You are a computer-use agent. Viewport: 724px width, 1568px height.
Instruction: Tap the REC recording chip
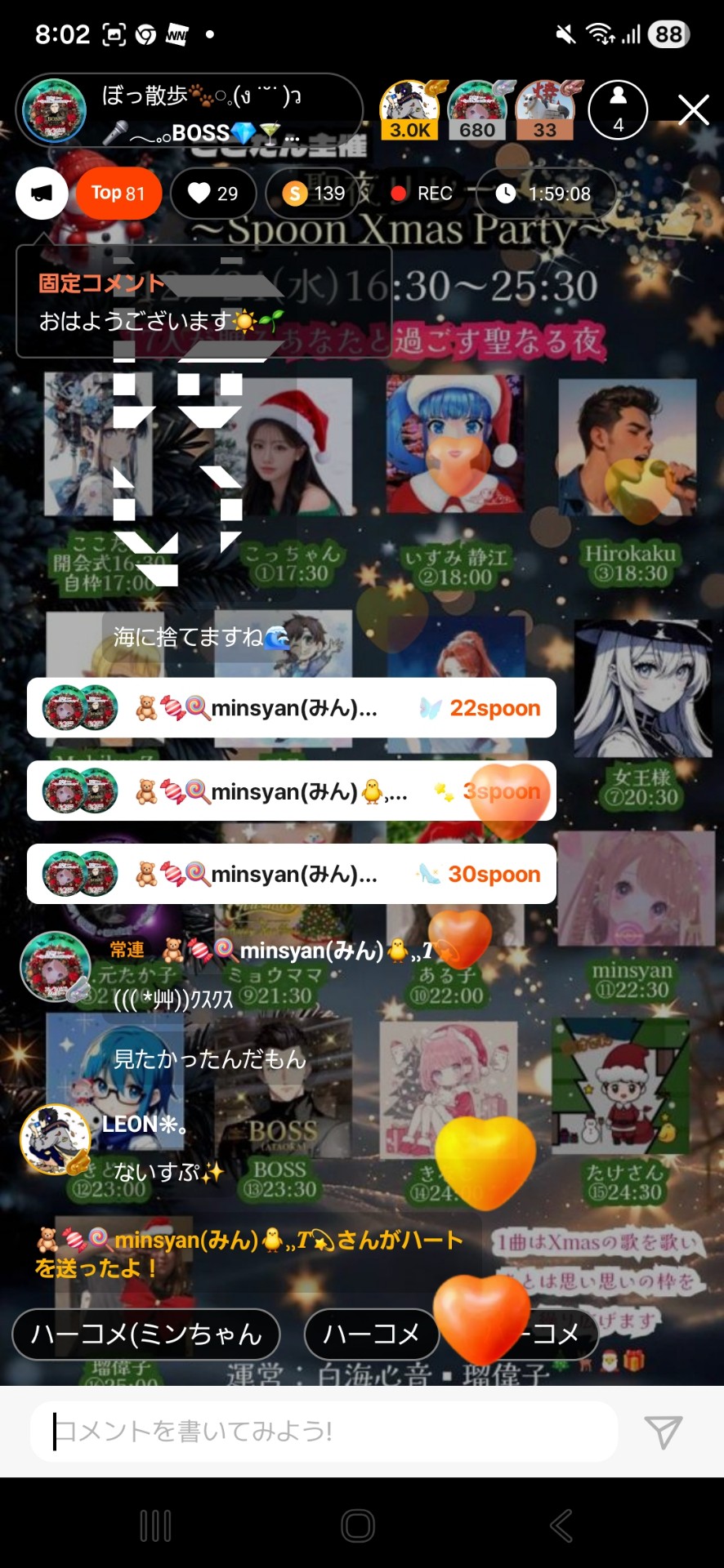pyautogui.click(x=422, y=194)
